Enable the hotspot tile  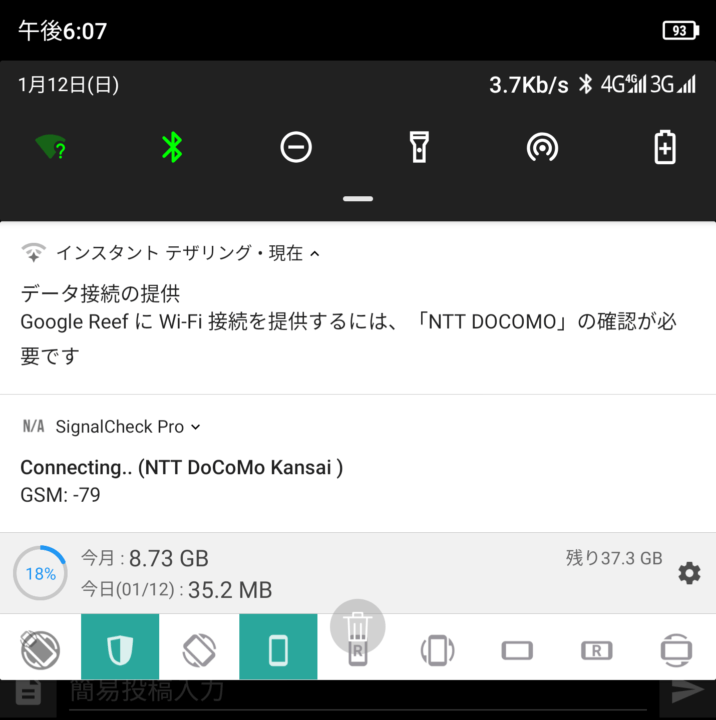(542, 148)
